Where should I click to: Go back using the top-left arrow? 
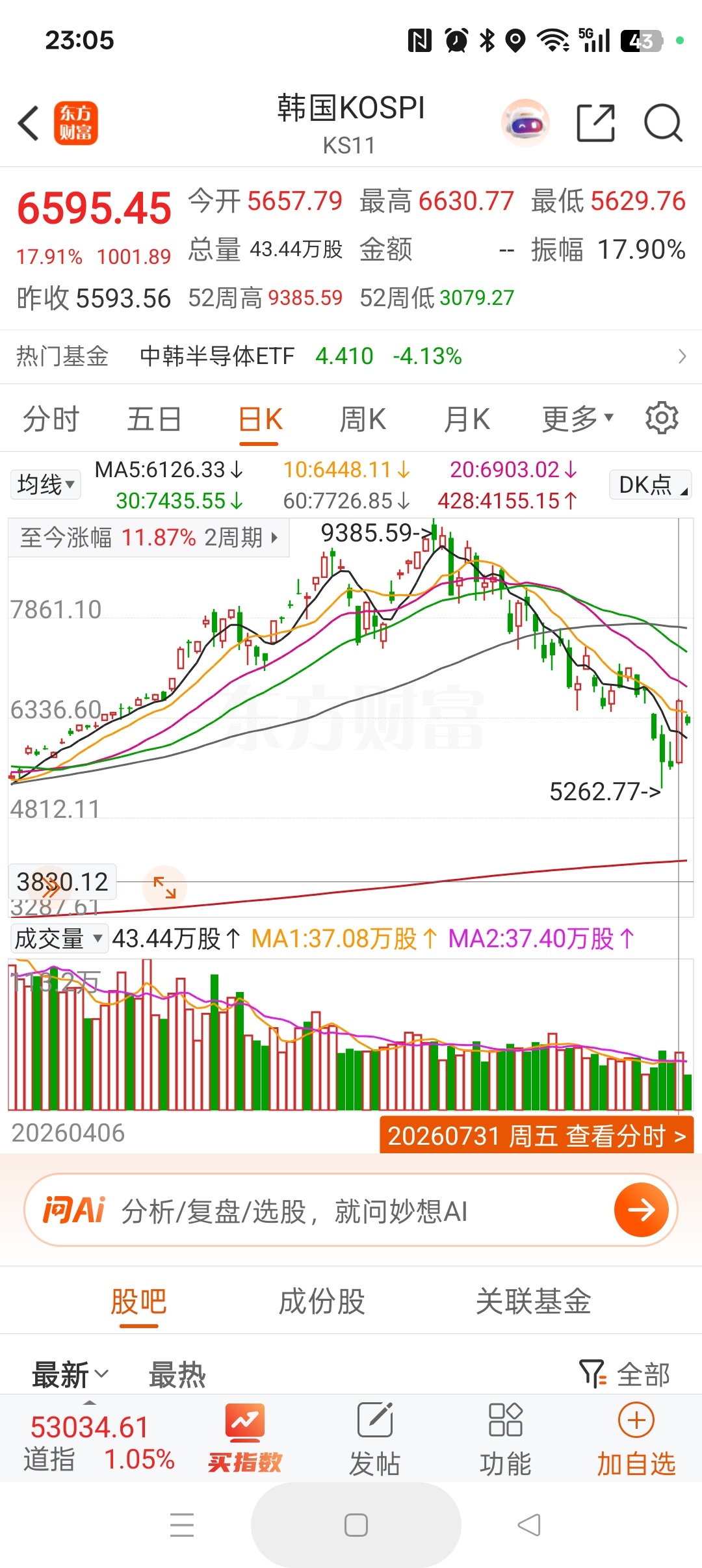pyautogui.click(x=29, y=123)
